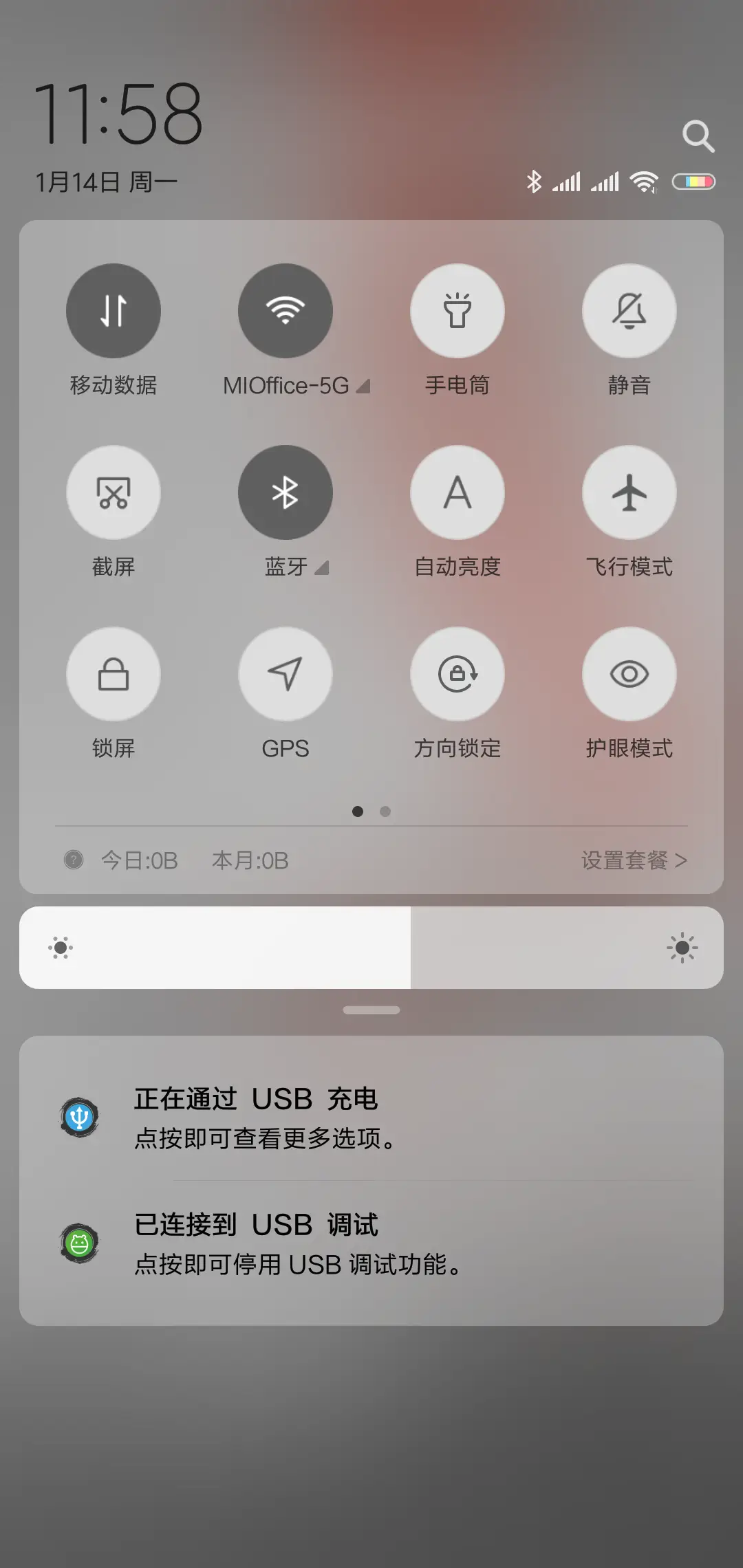743x1568 pixels.
Task: Disable orientation lock (方向锁定)
Action: 457,674
